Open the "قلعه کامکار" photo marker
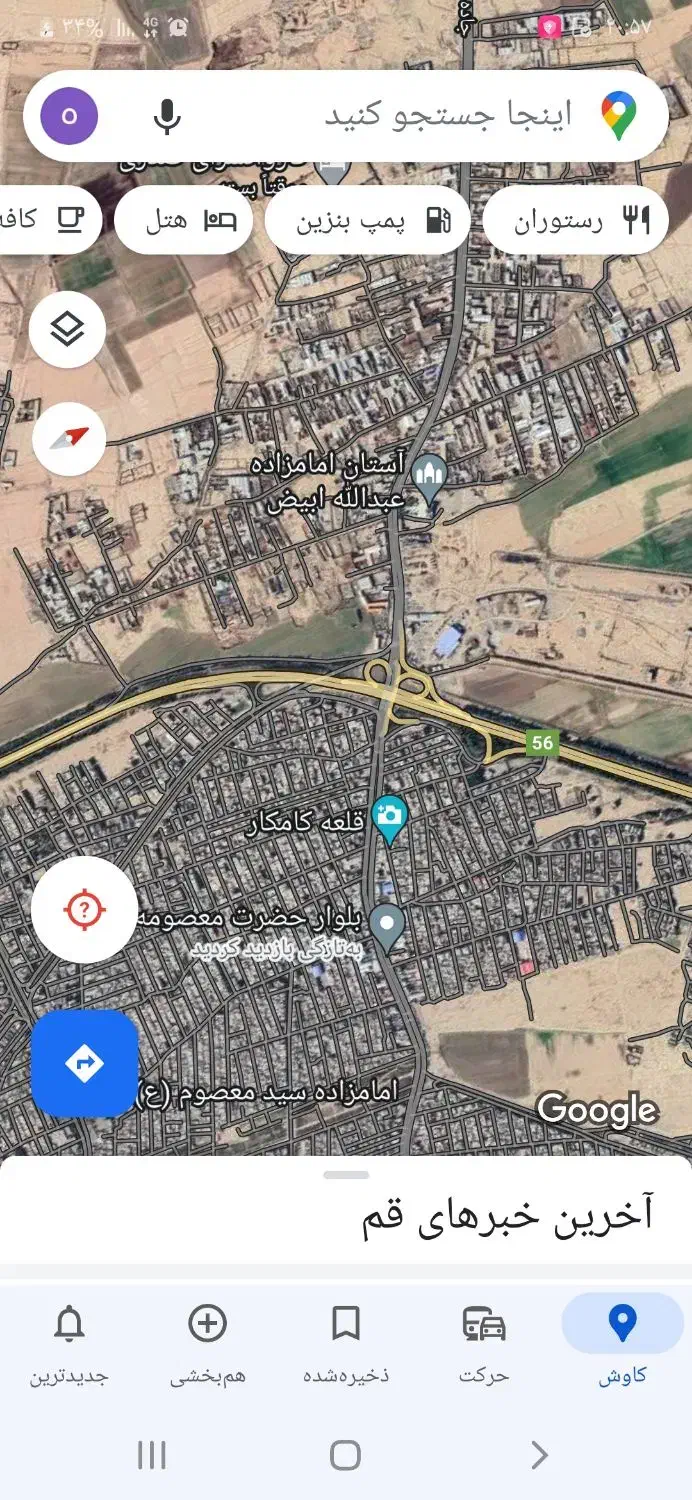This screenshot has height=1500, width=692. (x=389, y=816)
